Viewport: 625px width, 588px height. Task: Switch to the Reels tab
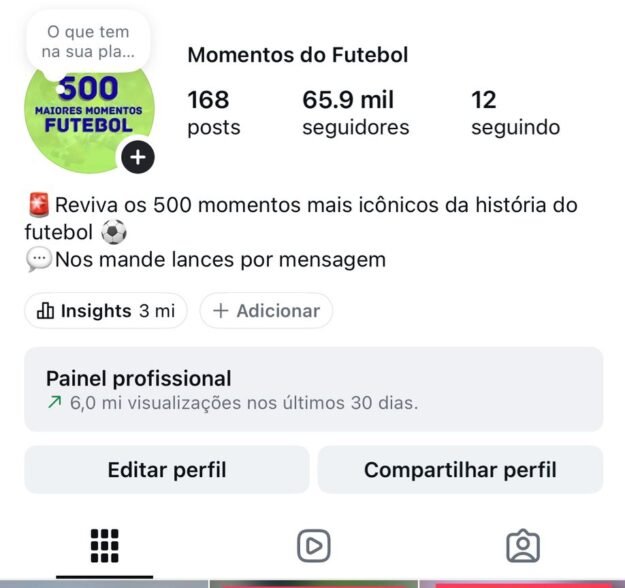(313, 545)
